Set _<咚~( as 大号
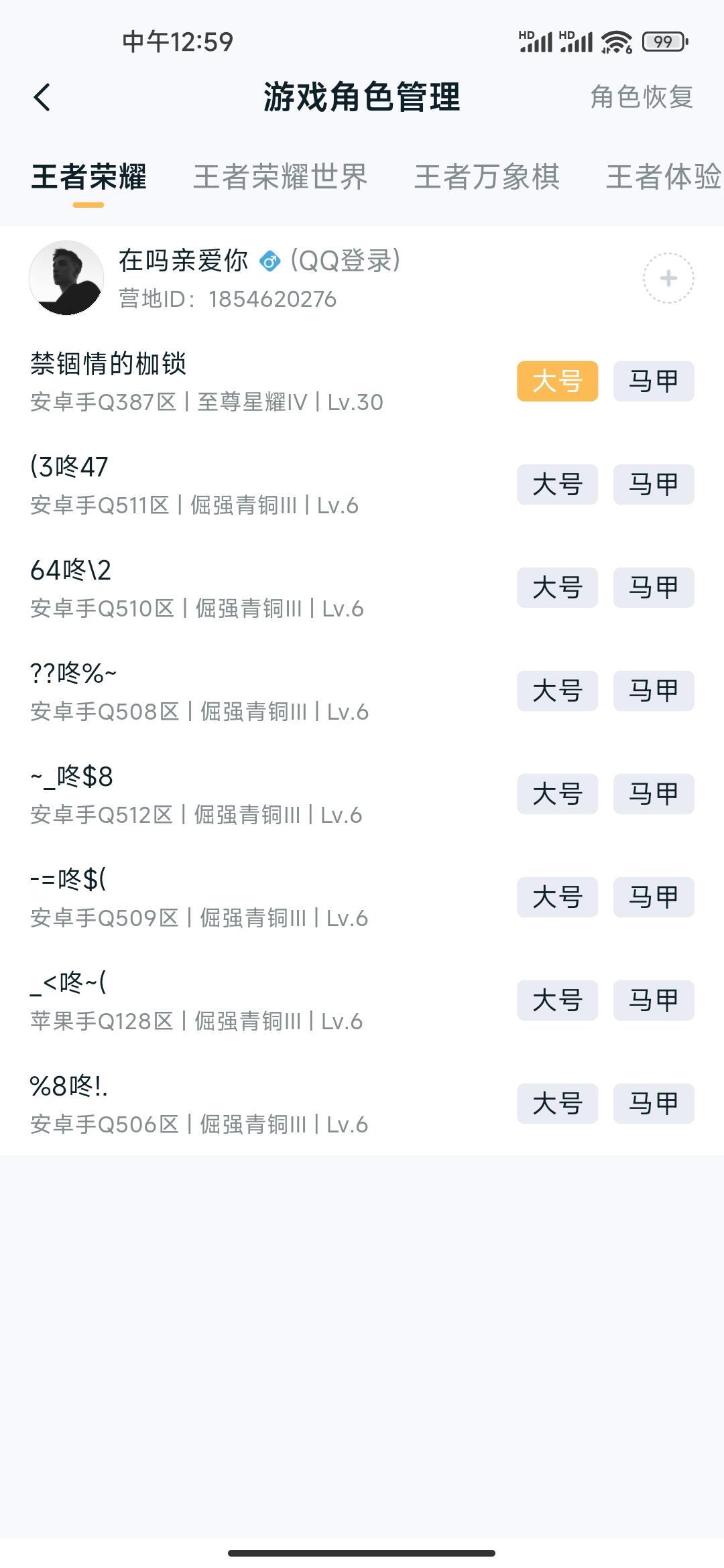 pyautogui.click(x=557, y=1000)
